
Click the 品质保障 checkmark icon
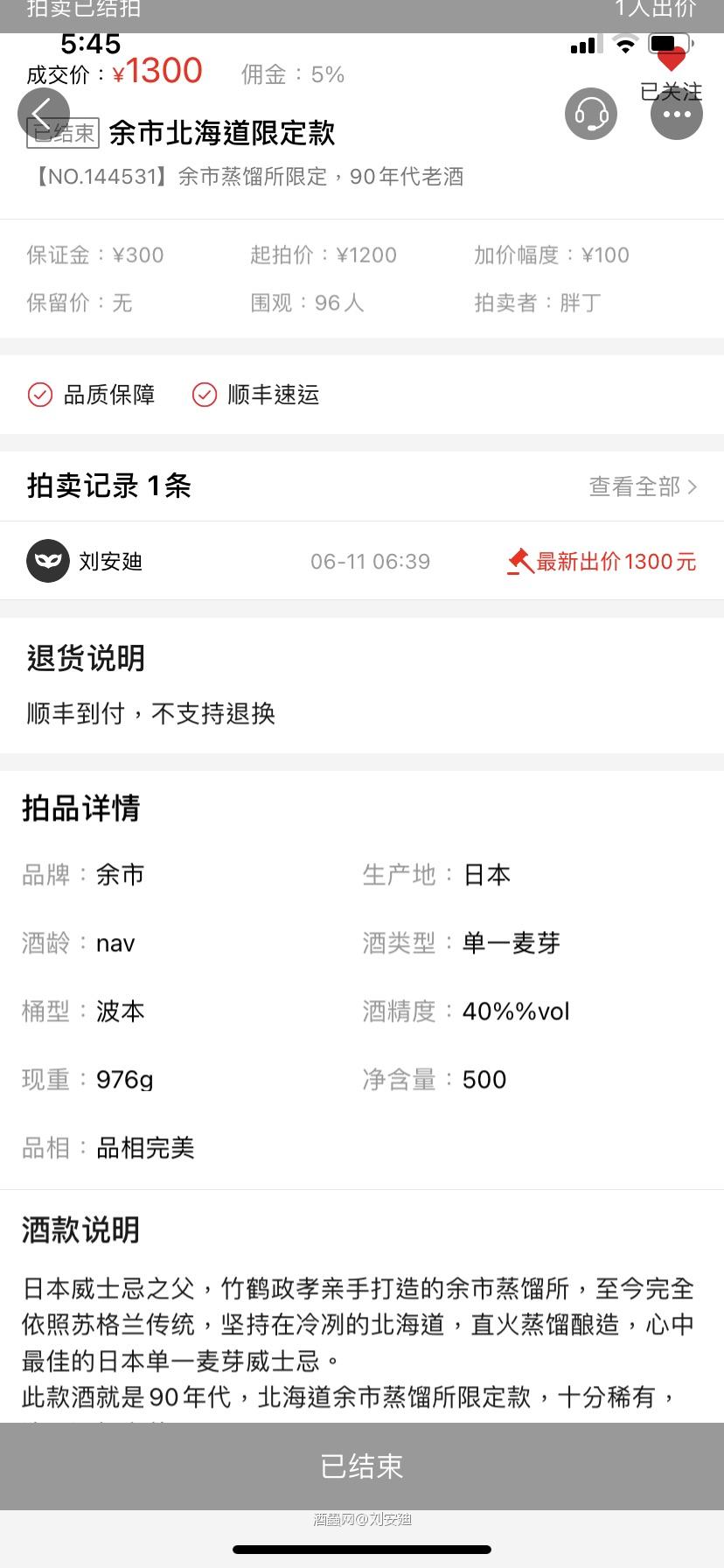tap(40, 395)
